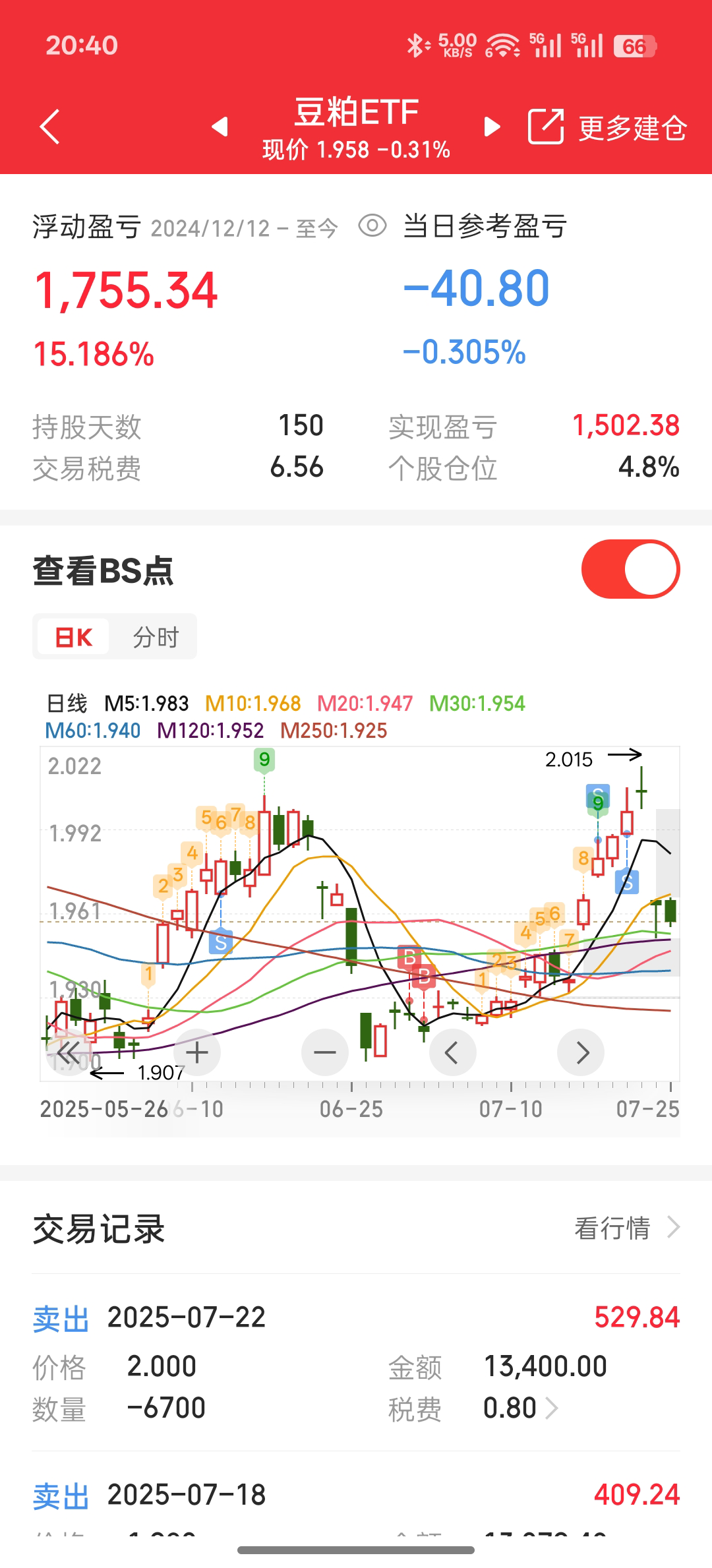Hide the profit amounts with the eye icon

[x=372, y=226]
